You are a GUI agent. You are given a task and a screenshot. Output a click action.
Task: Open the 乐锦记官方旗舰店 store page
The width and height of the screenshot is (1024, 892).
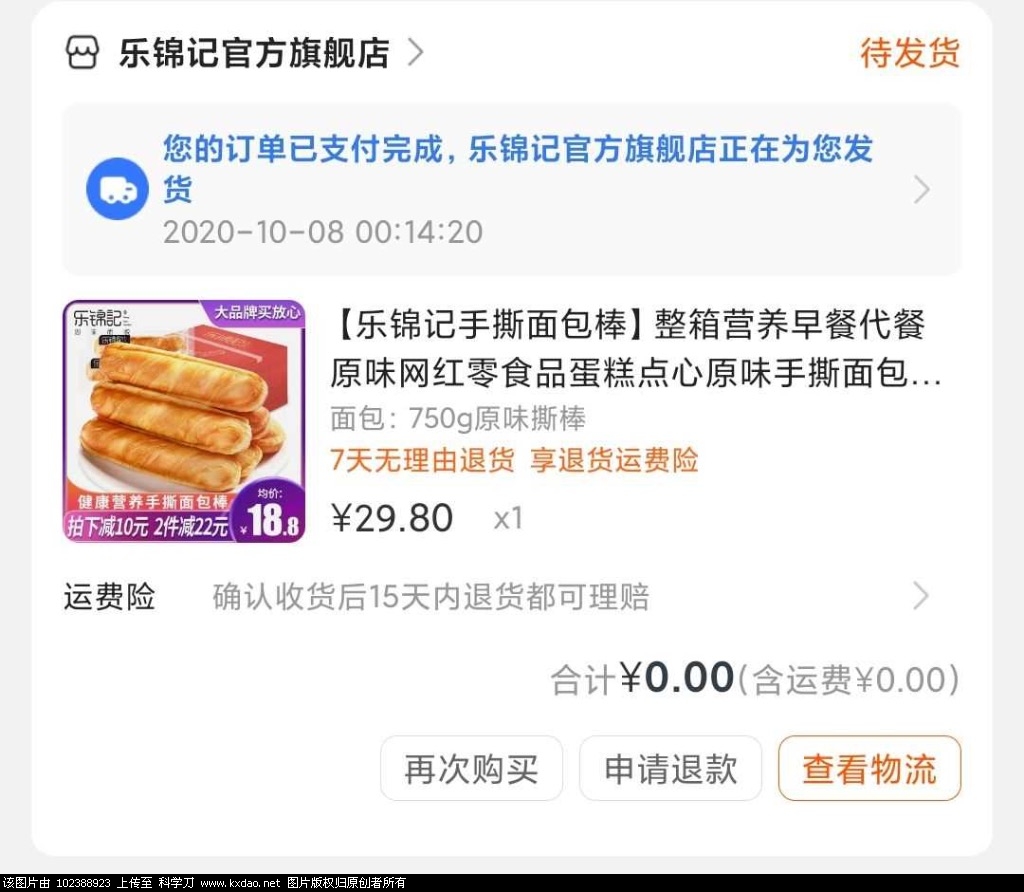point(254,53)
